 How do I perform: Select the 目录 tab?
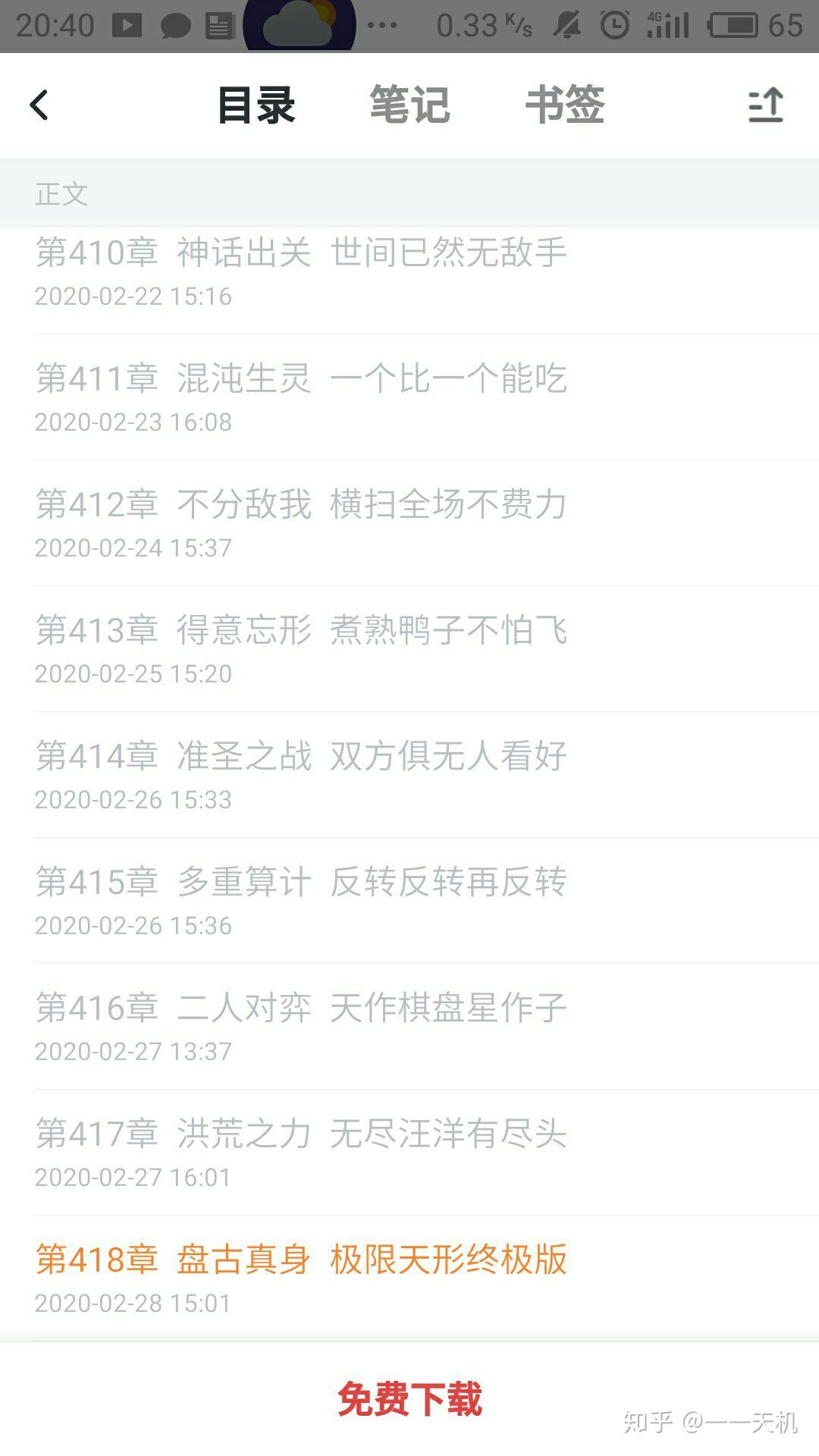coord(256,105)
